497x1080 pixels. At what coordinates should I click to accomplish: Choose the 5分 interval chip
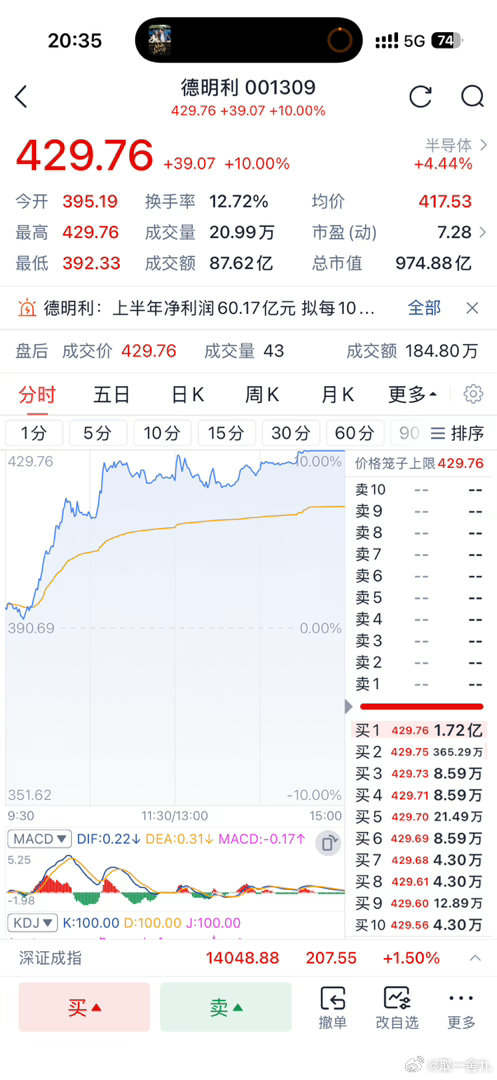(x=98, y=433)
